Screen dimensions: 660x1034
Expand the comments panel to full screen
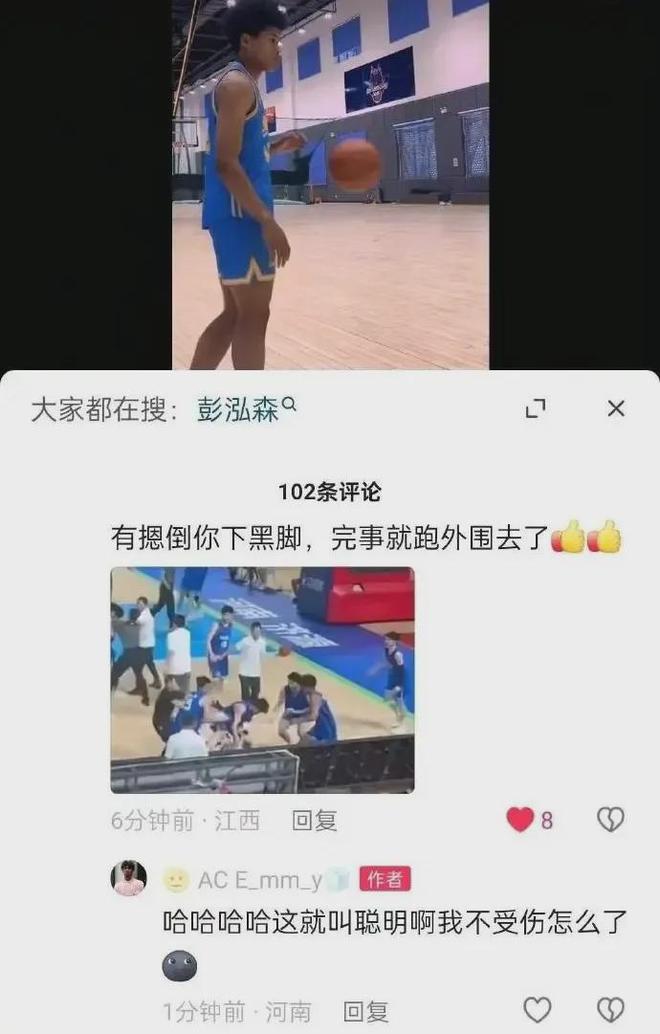point(536,408)
